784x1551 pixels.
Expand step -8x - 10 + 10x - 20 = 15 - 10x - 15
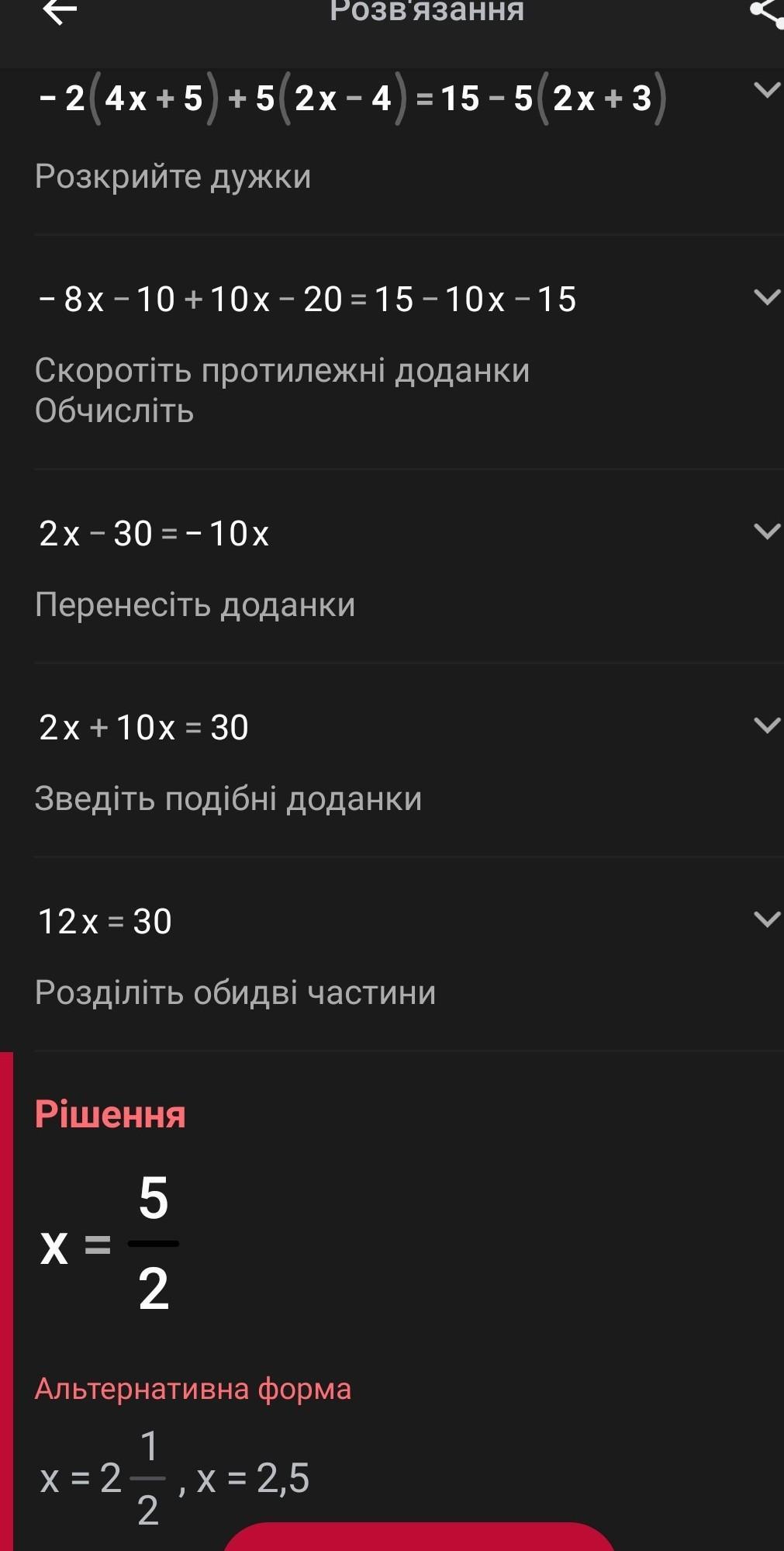[766, 297]
